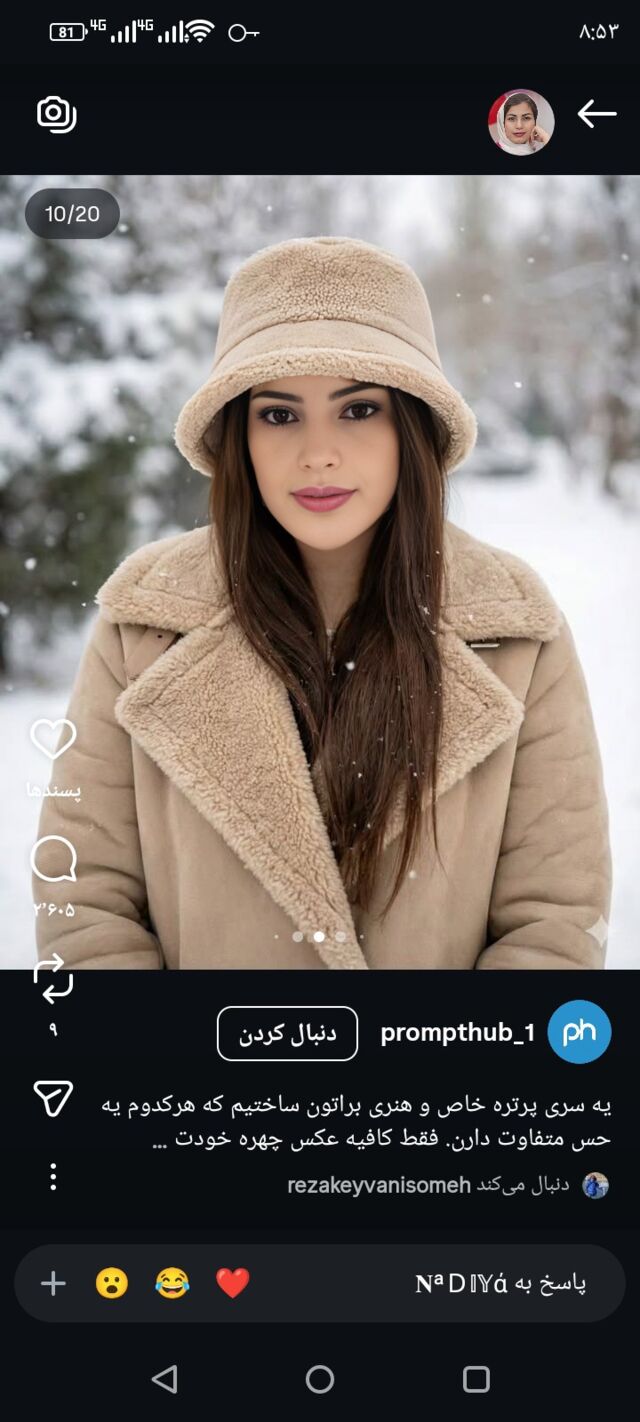Open the camera icon in the header
The image size is (640, 1422).
point(56,114)
